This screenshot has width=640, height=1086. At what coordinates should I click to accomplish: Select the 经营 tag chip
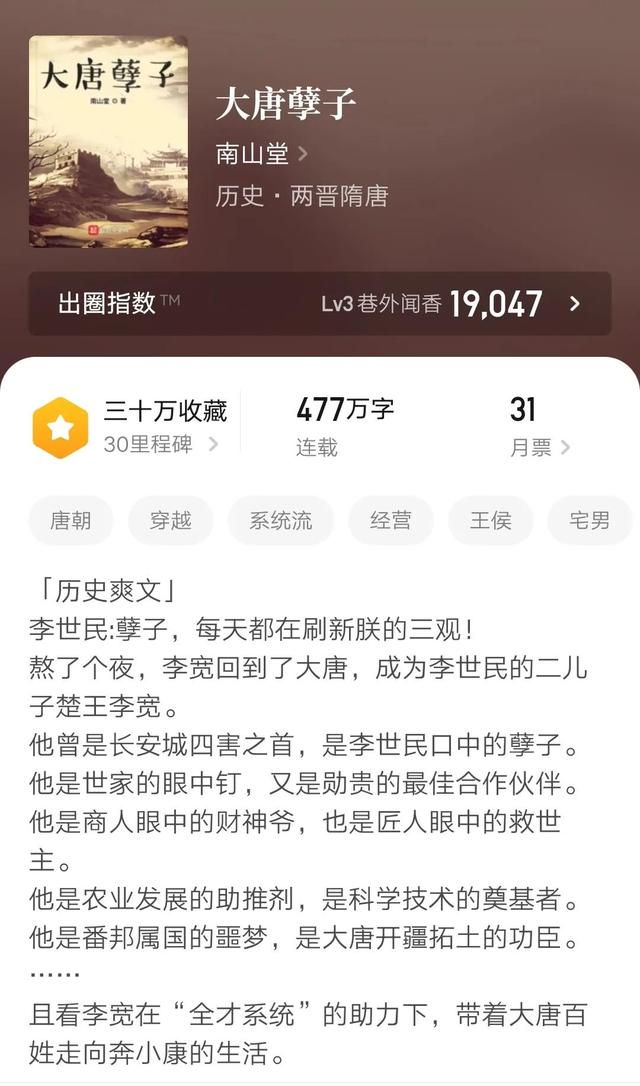[390, 520]
